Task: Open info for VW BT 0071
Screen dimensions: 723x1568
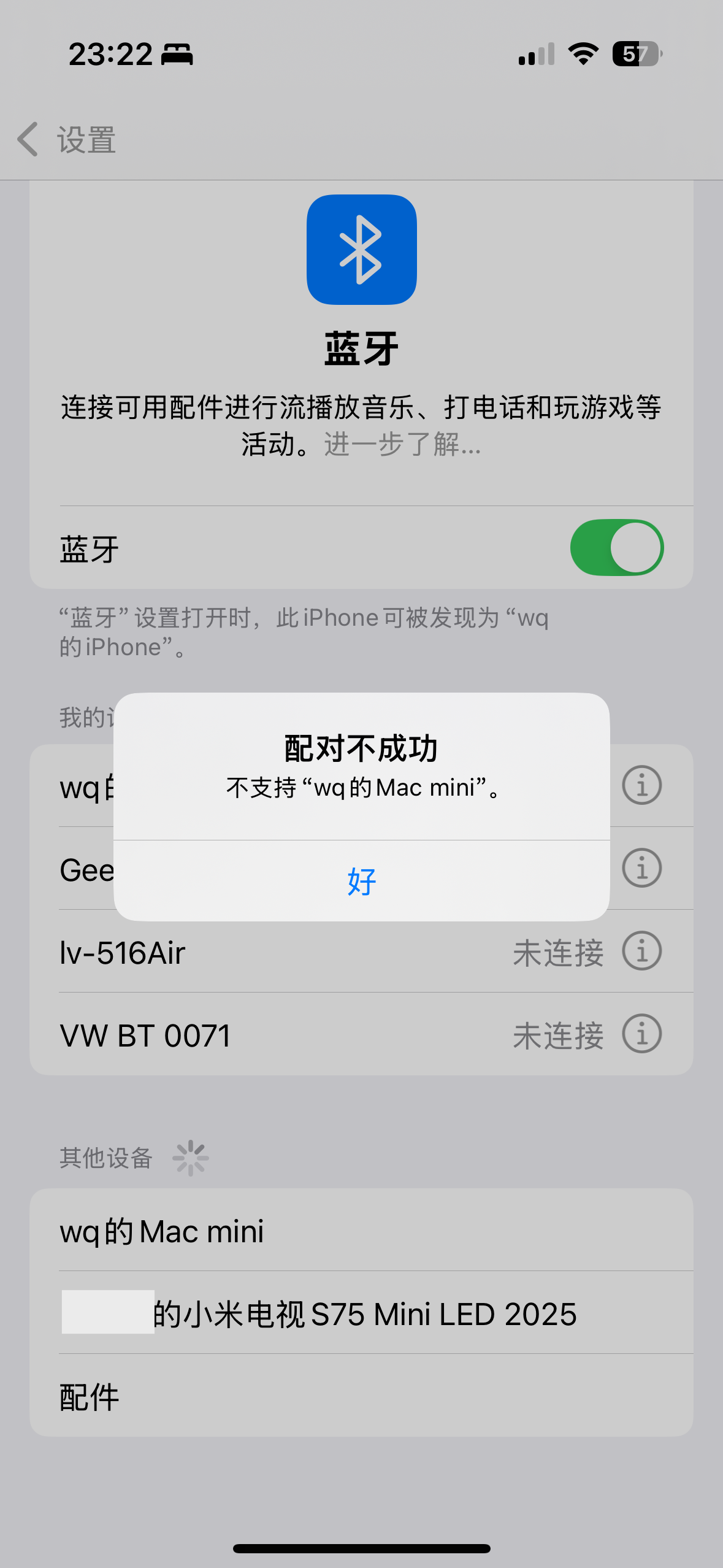Action: [641, 1034]
